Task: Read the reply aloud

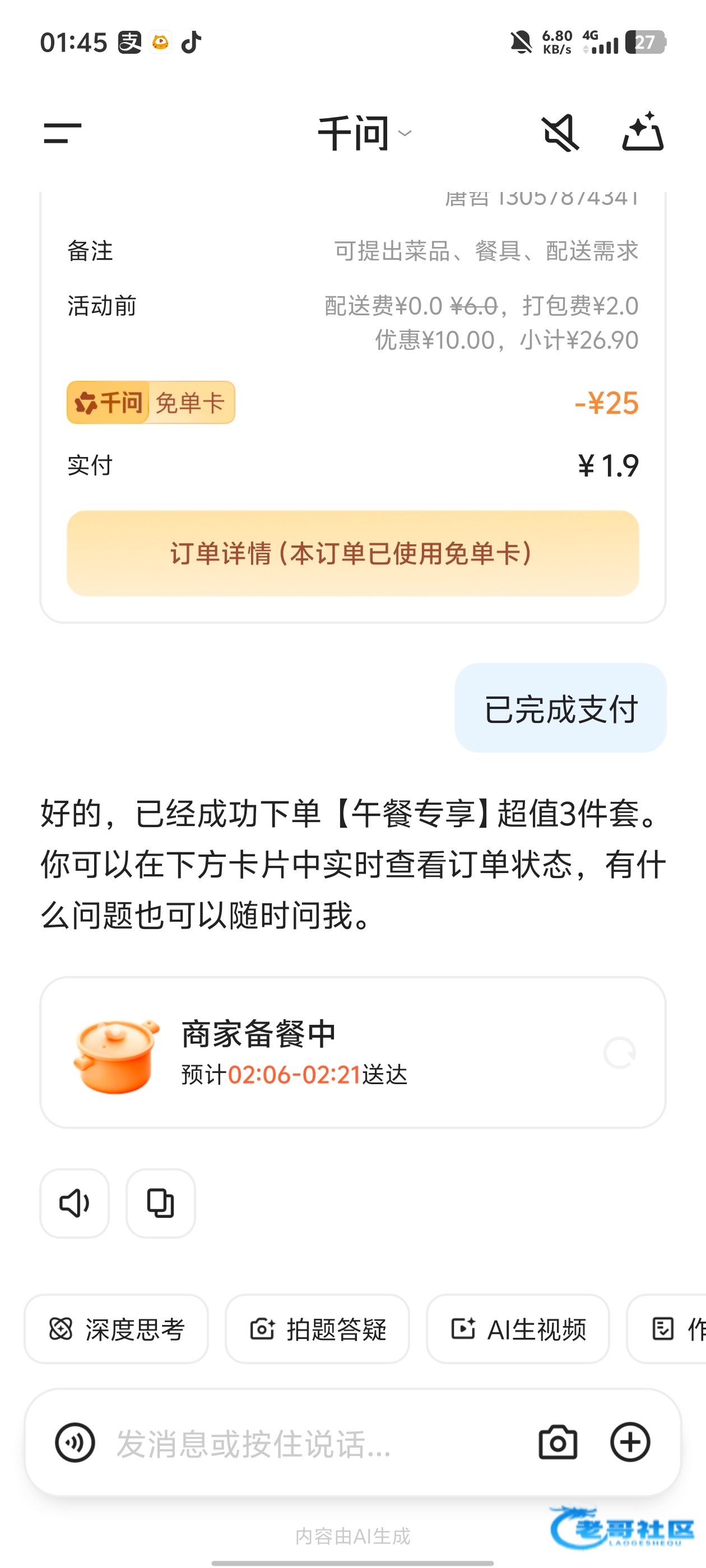Action: (75, 1203)
